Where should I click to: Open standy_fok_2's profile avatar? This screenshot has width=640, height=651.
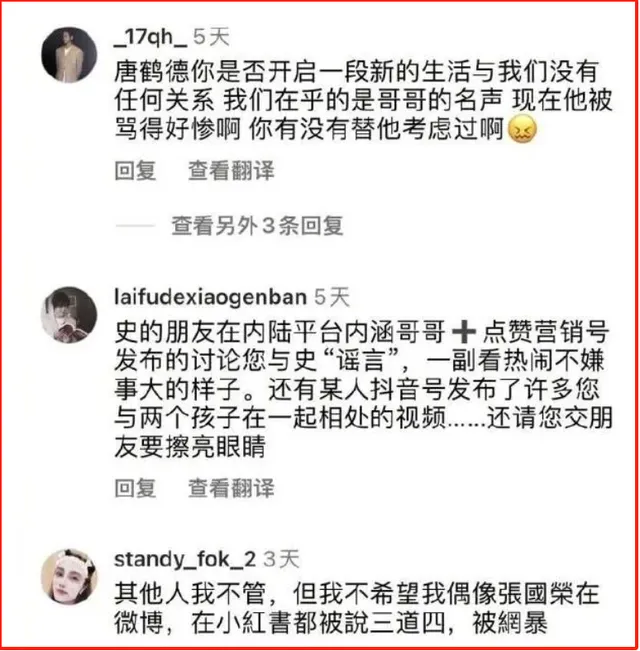(67, 577)
